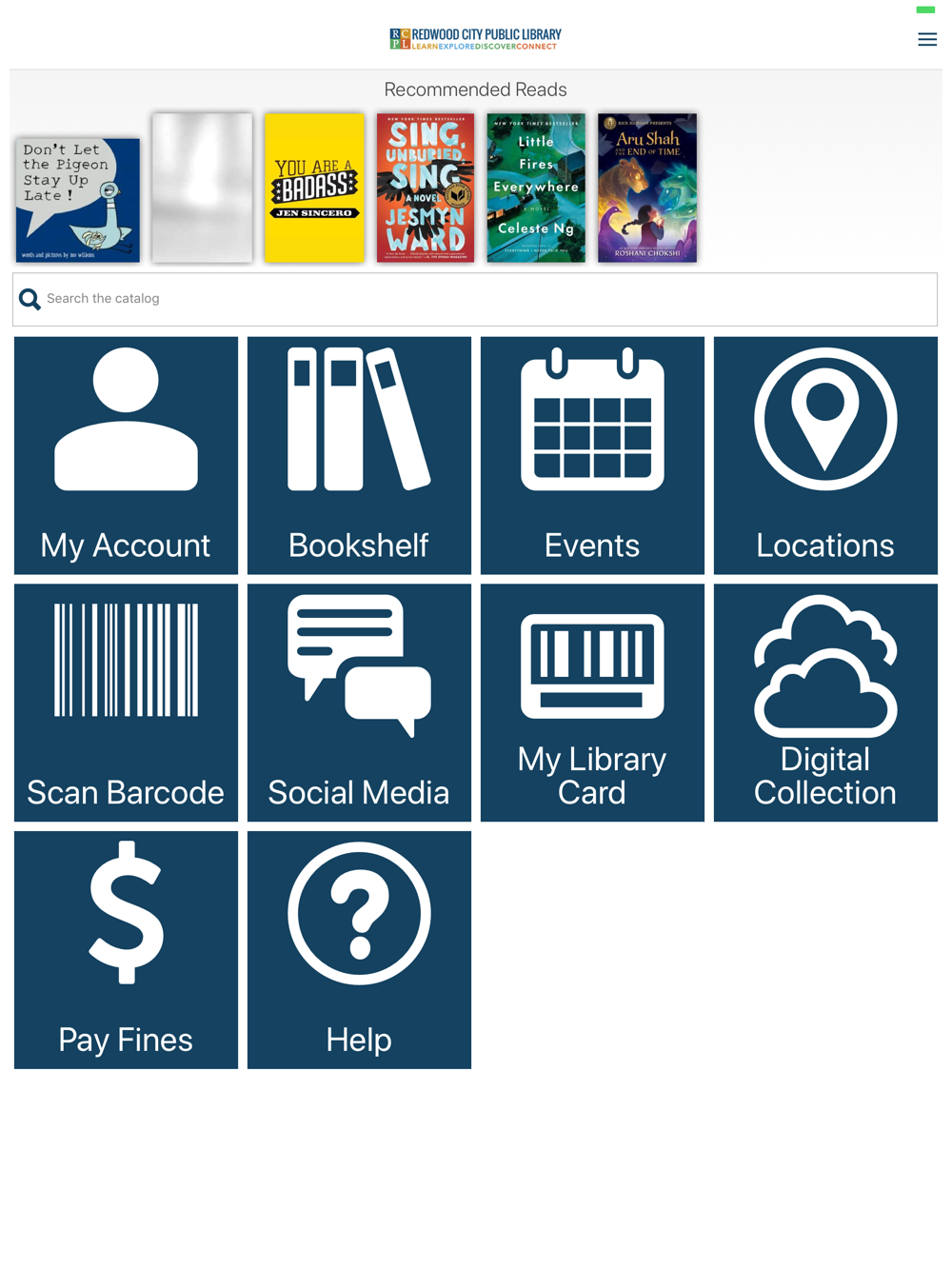Browse the Digital Collection

(825, 703)
